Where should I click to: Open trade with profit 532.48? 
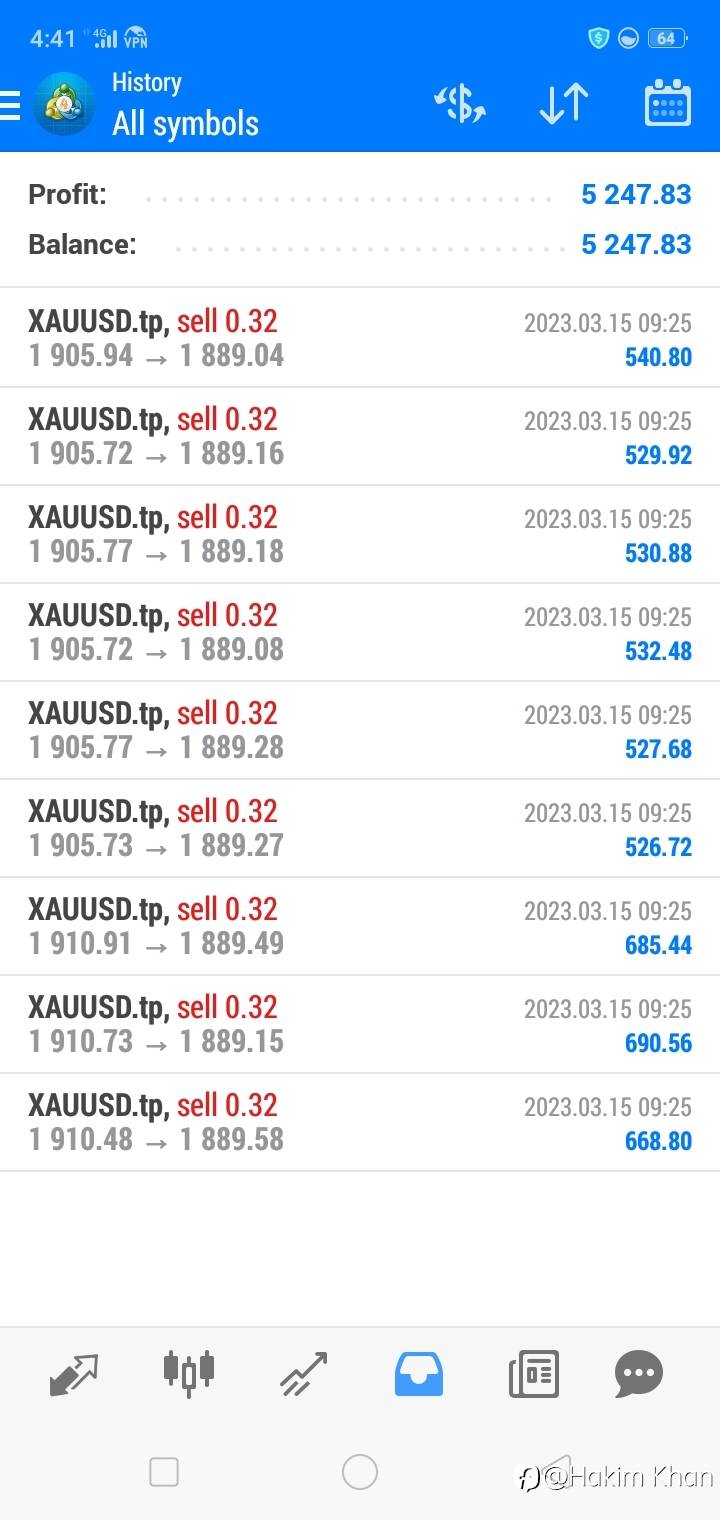360,633
